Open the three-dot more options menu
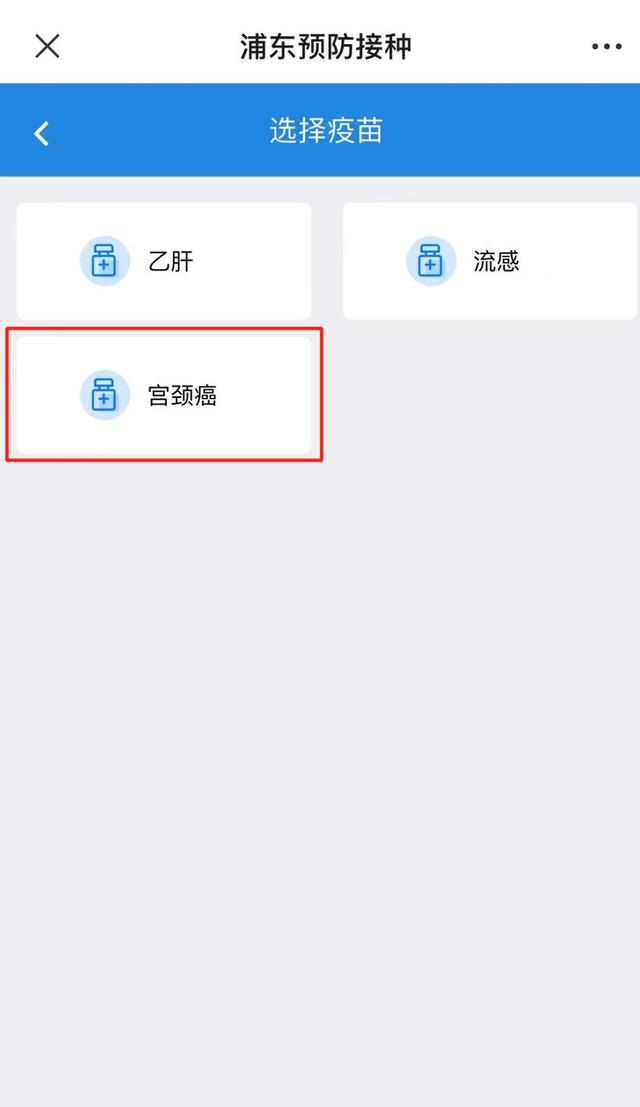Image resolution: width=640 pixels, height=1107 pixels. coord(606,46)
